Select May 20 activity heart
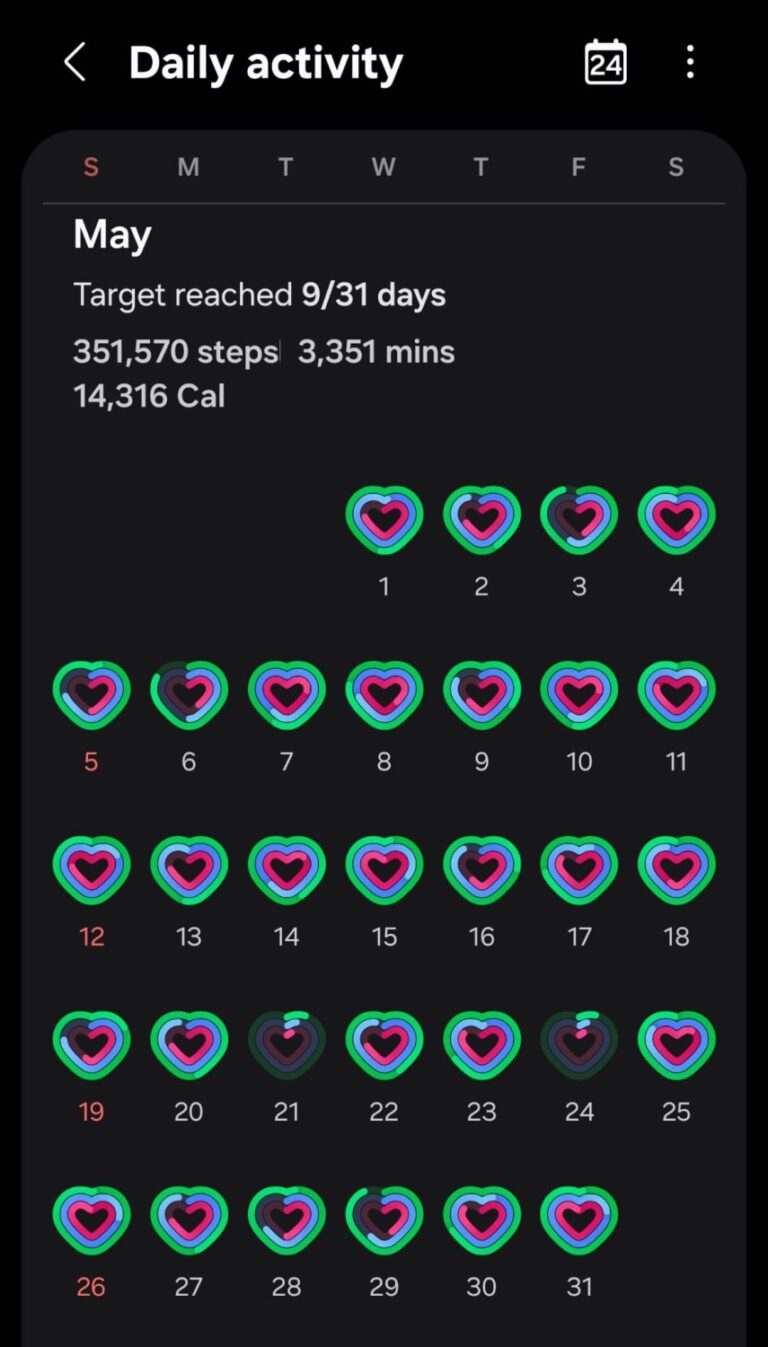Image resolution: width=768 pixels, height=1347 pixels. (189, 1045)
